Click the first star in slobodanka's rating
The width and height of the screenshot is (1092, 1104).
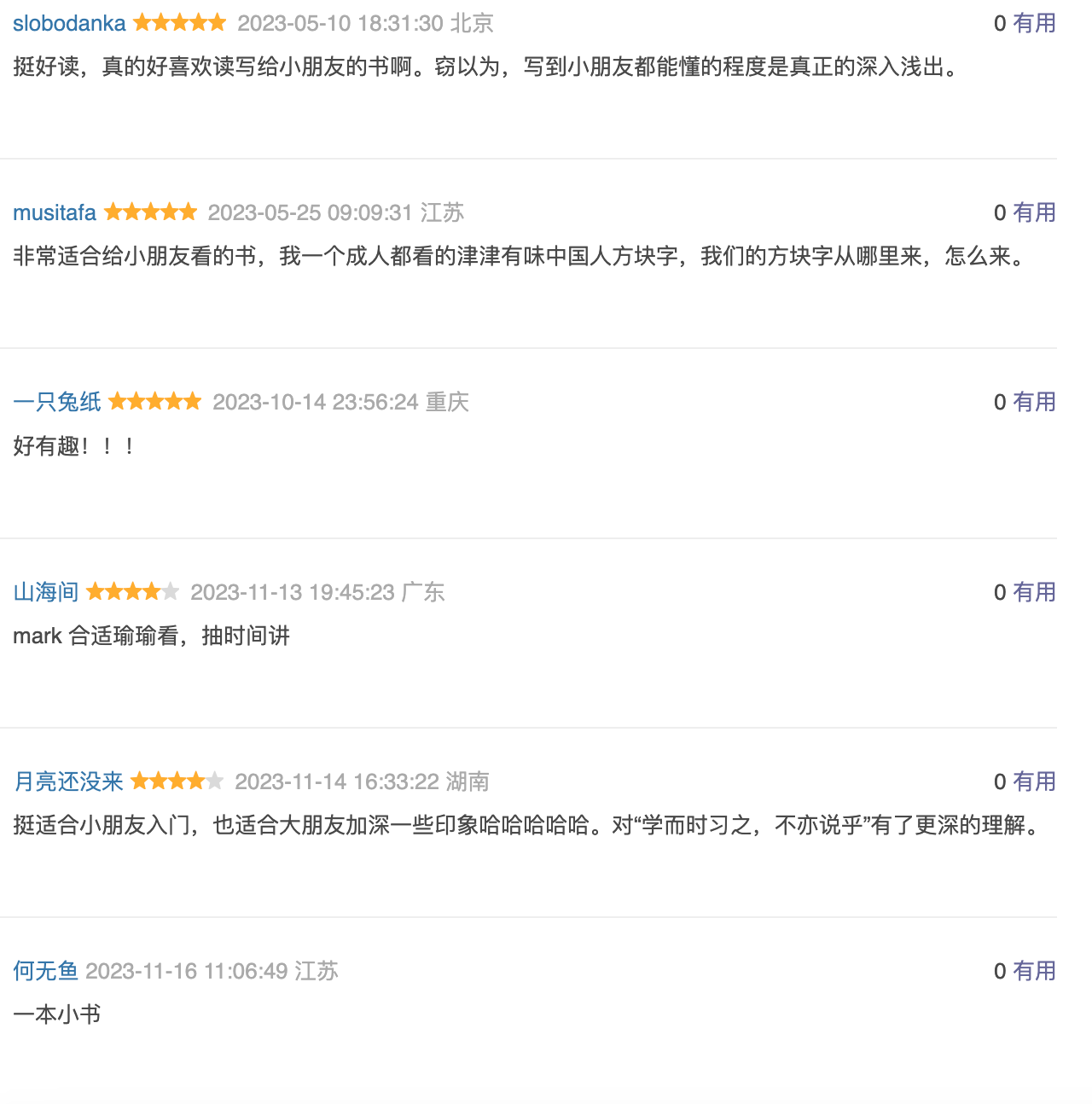coord(142,22)
